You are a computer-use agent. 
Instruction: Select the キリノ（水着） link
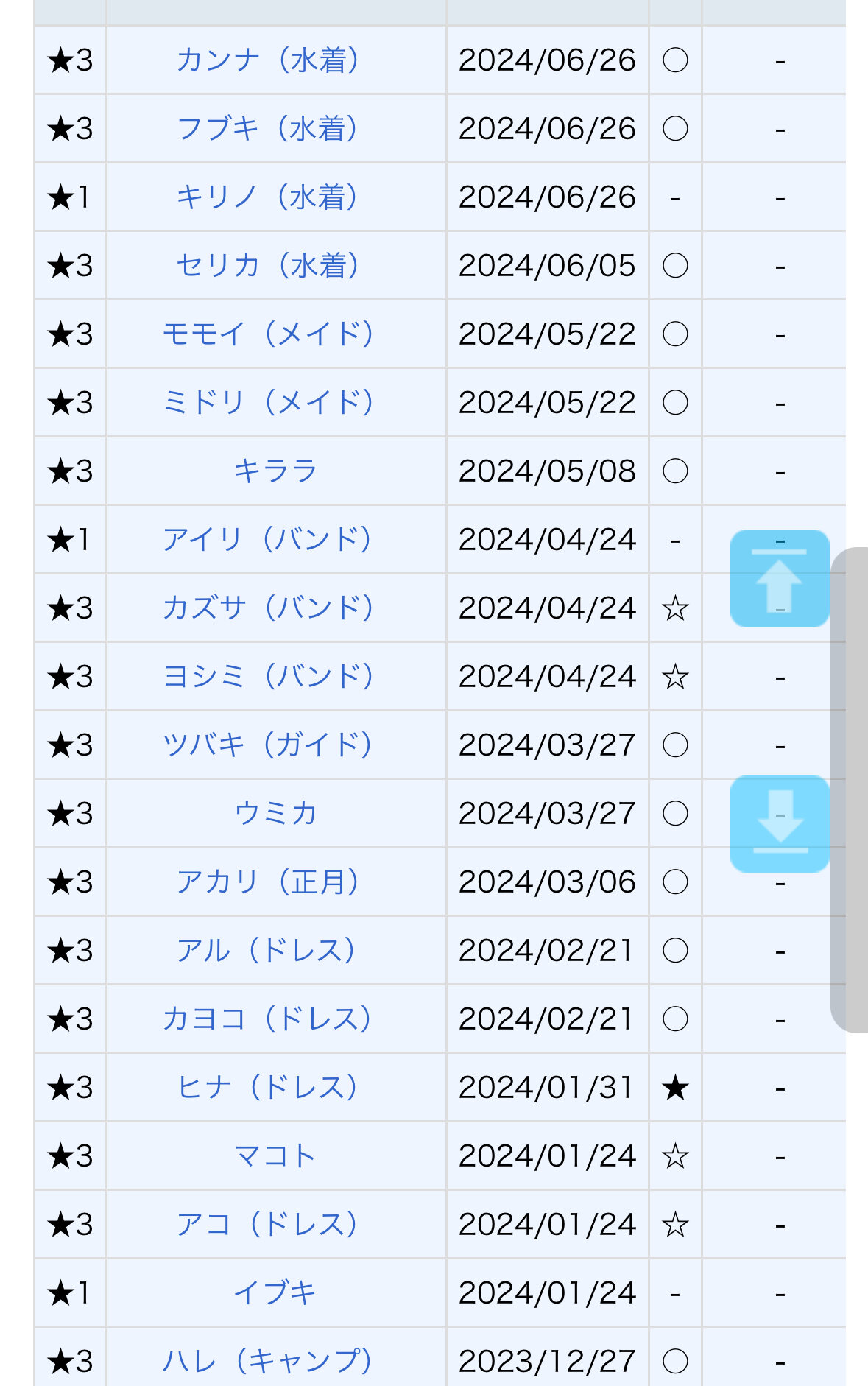tap(268, 197)
